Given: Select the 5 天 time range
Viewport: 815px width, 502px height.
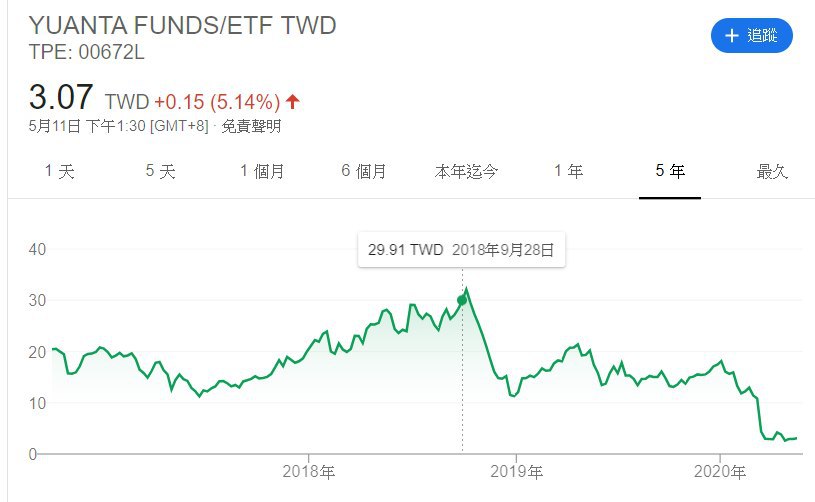Looking at the screenshot, I should [x=160, y=171].
